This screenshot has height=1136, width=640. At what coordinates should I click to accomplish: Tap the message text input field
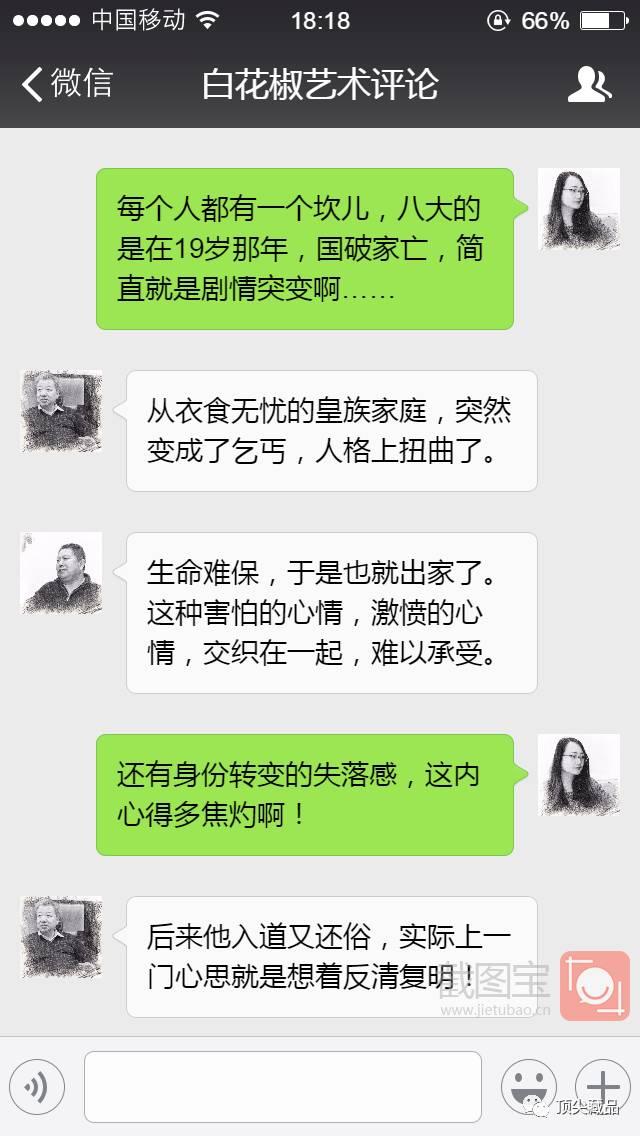(x=283, y=1087)
